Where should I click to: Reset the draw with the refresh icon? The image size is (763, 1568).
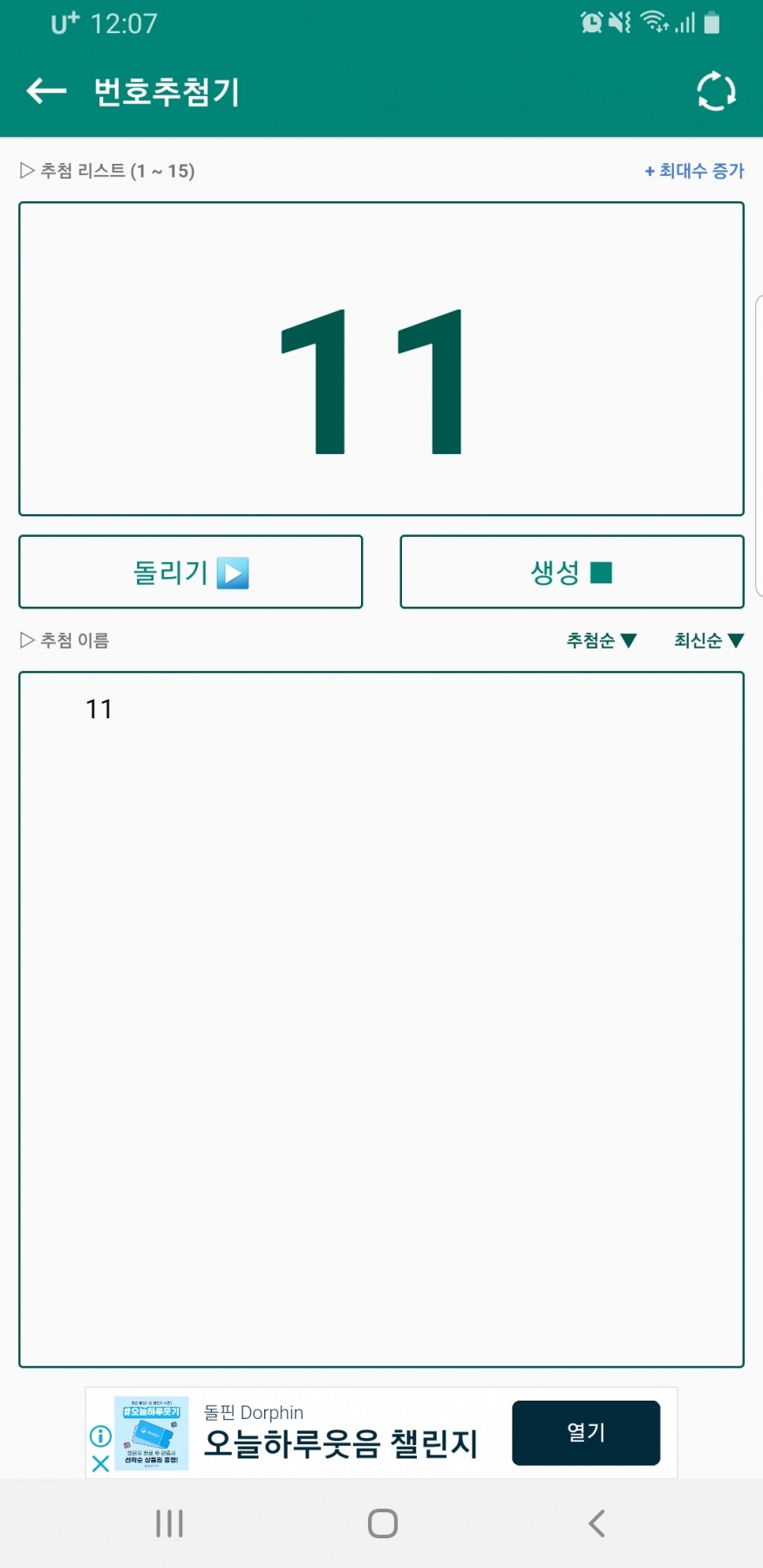(716, 92)
